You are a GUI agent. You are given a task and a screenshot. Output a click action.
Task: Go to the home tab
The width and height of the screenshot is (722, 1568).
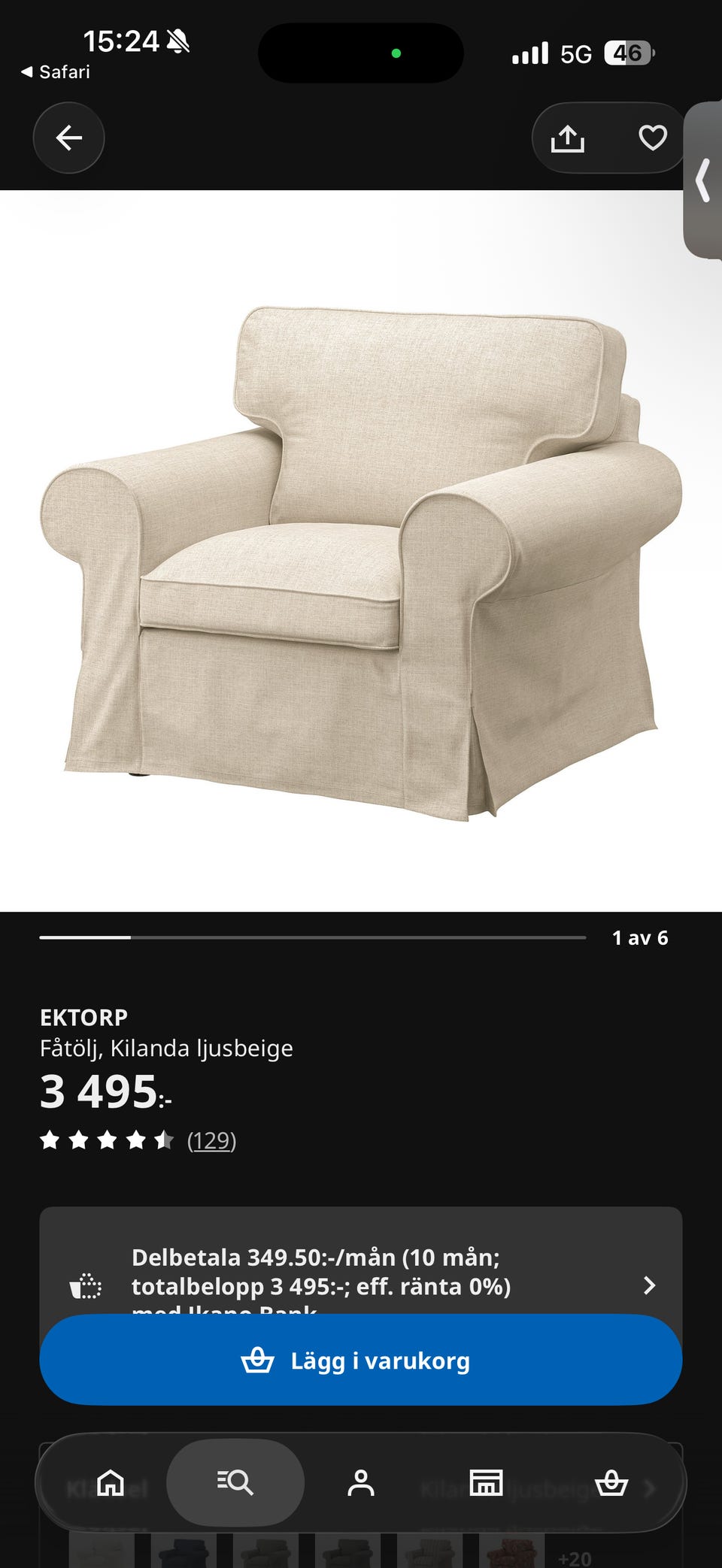111,1482
